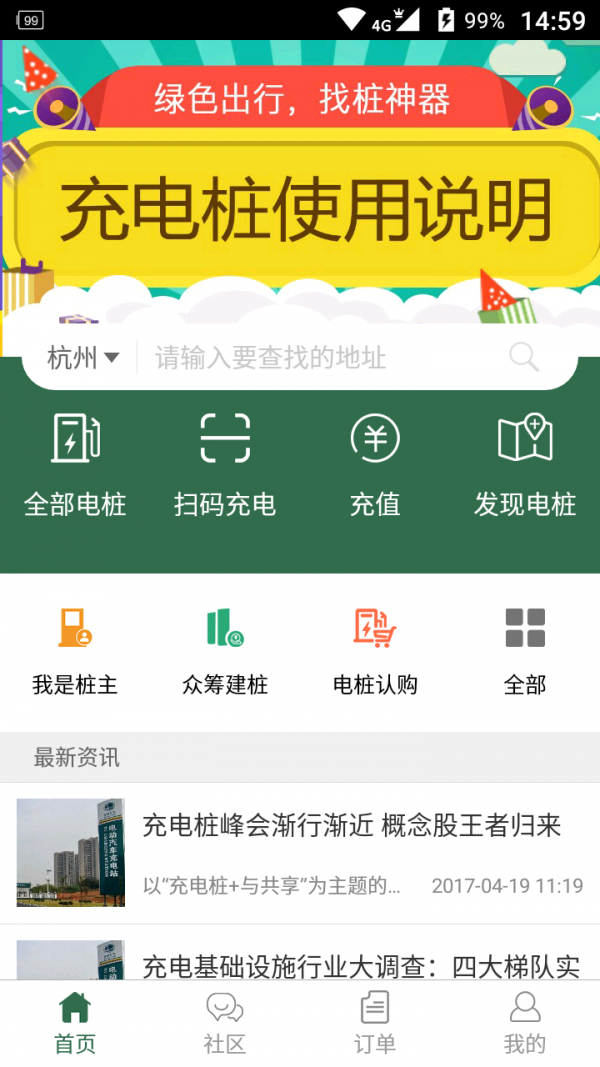Open 充值 recharge

tap(375, 464)
